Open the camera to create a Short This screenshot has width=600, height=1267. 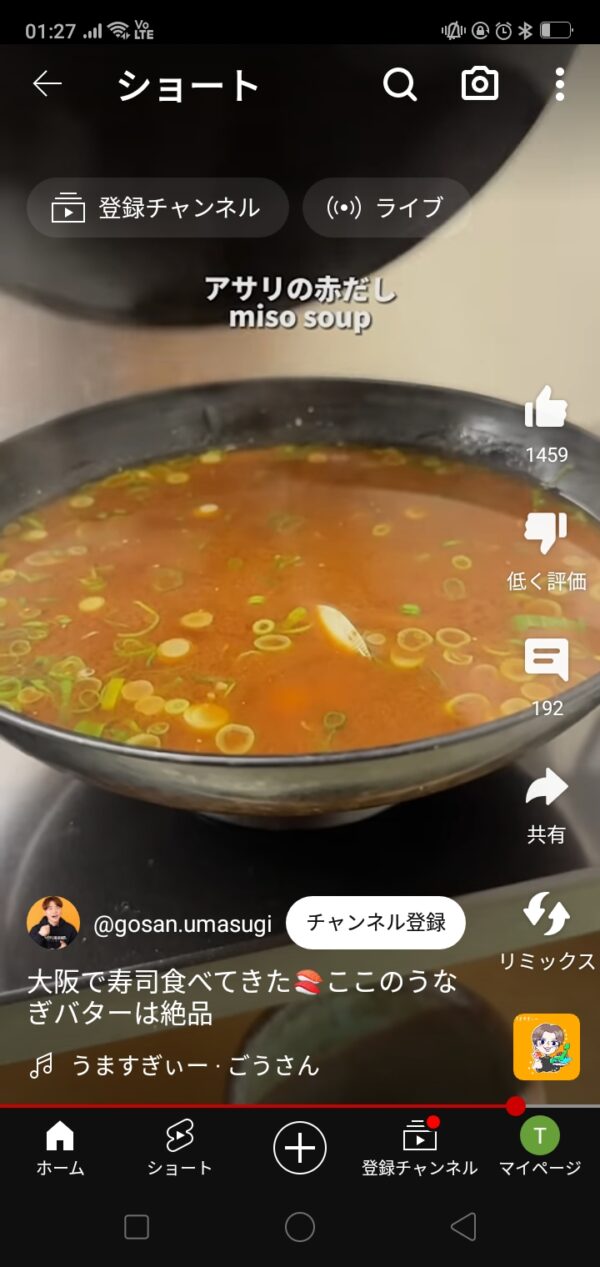[x=480, y=84]
